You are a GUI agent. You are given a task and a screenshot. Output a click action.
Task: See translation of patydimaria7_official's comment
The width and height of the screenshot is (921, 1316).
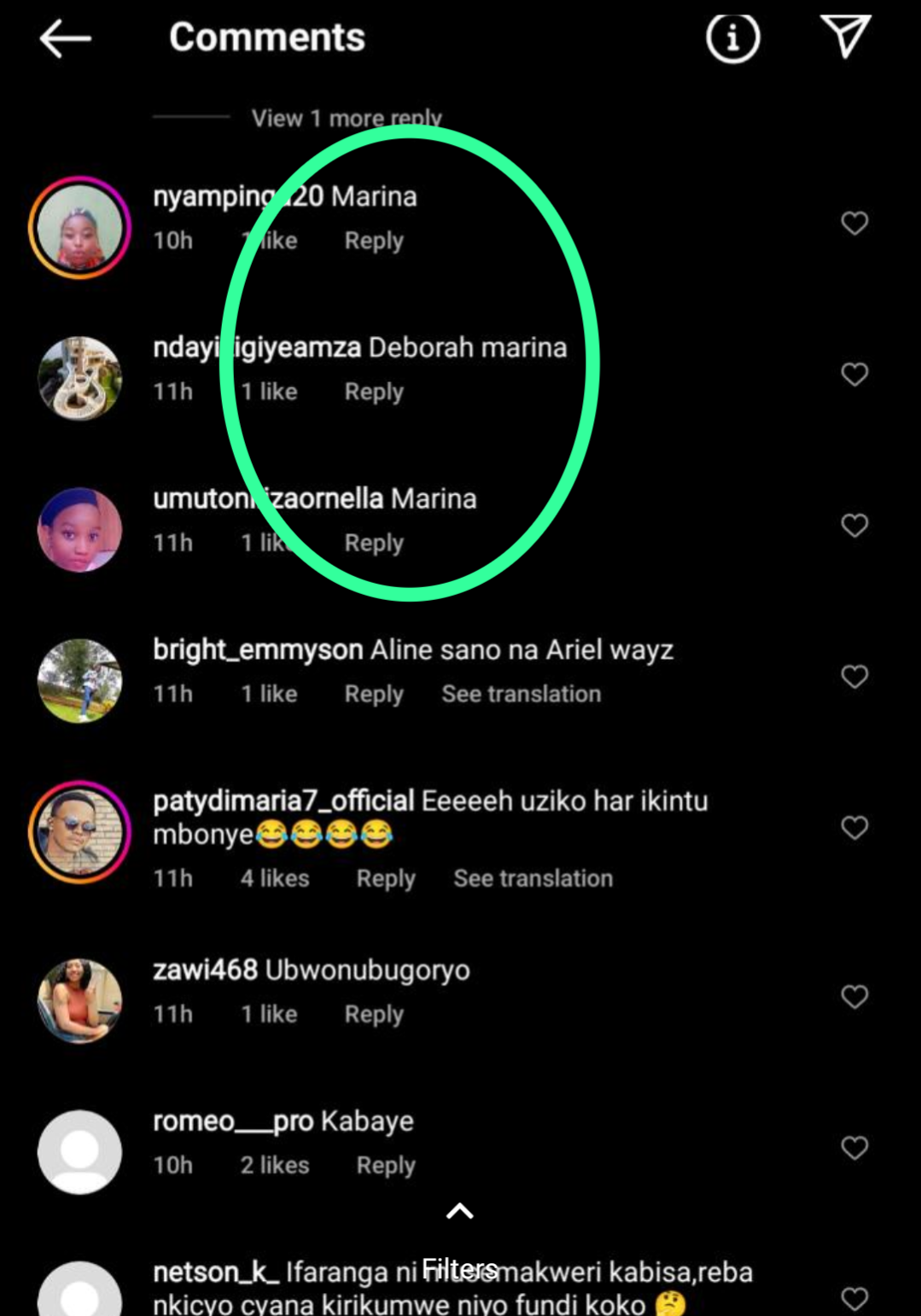(533, 878)
